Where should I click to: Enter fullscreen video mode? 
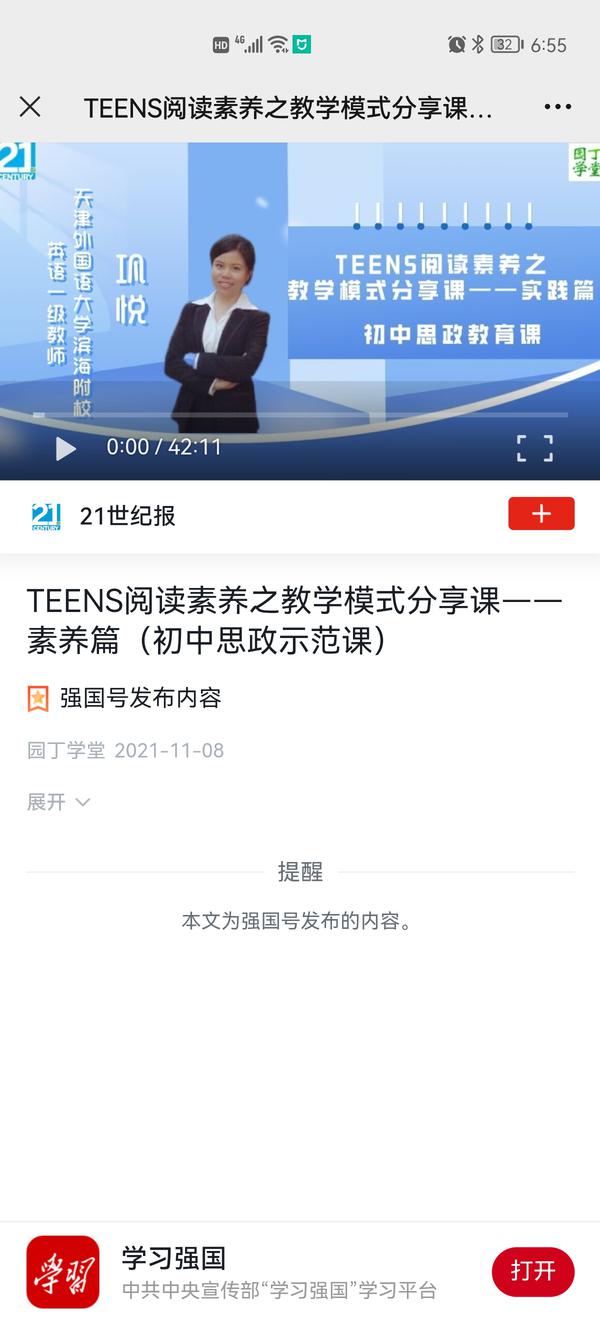(534, 447)
